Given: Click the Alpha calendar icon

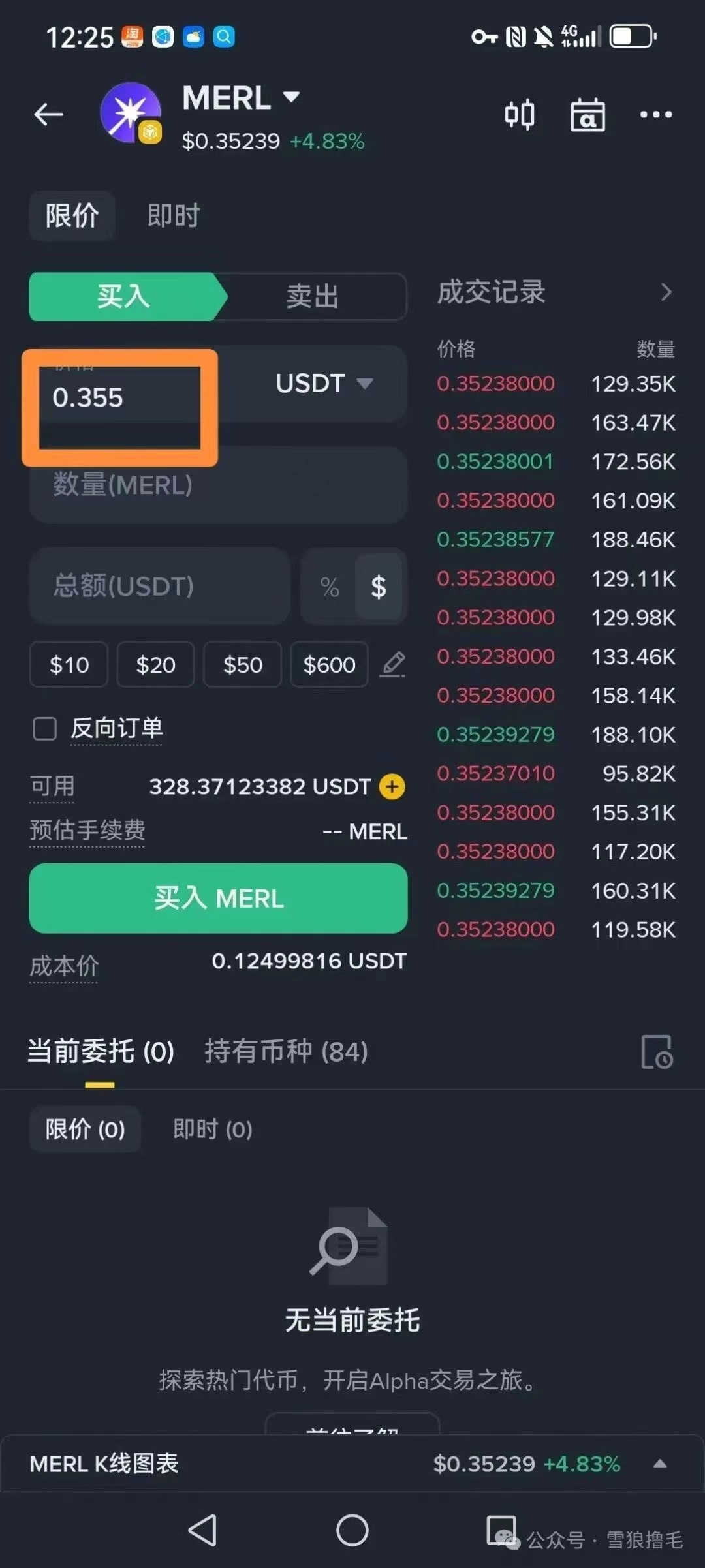Looking at the screenshot, I should [587, 114].
